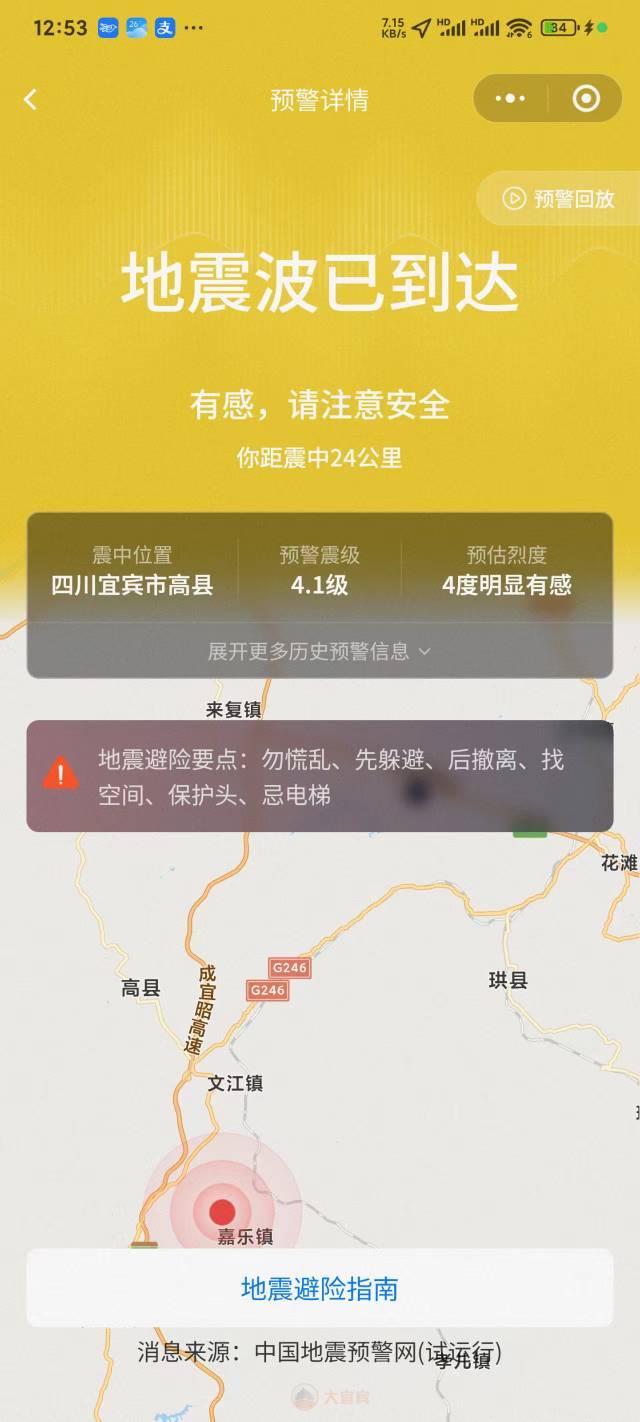
Task: Open the 地震避险指南 guide
Action: (319, 1288)
